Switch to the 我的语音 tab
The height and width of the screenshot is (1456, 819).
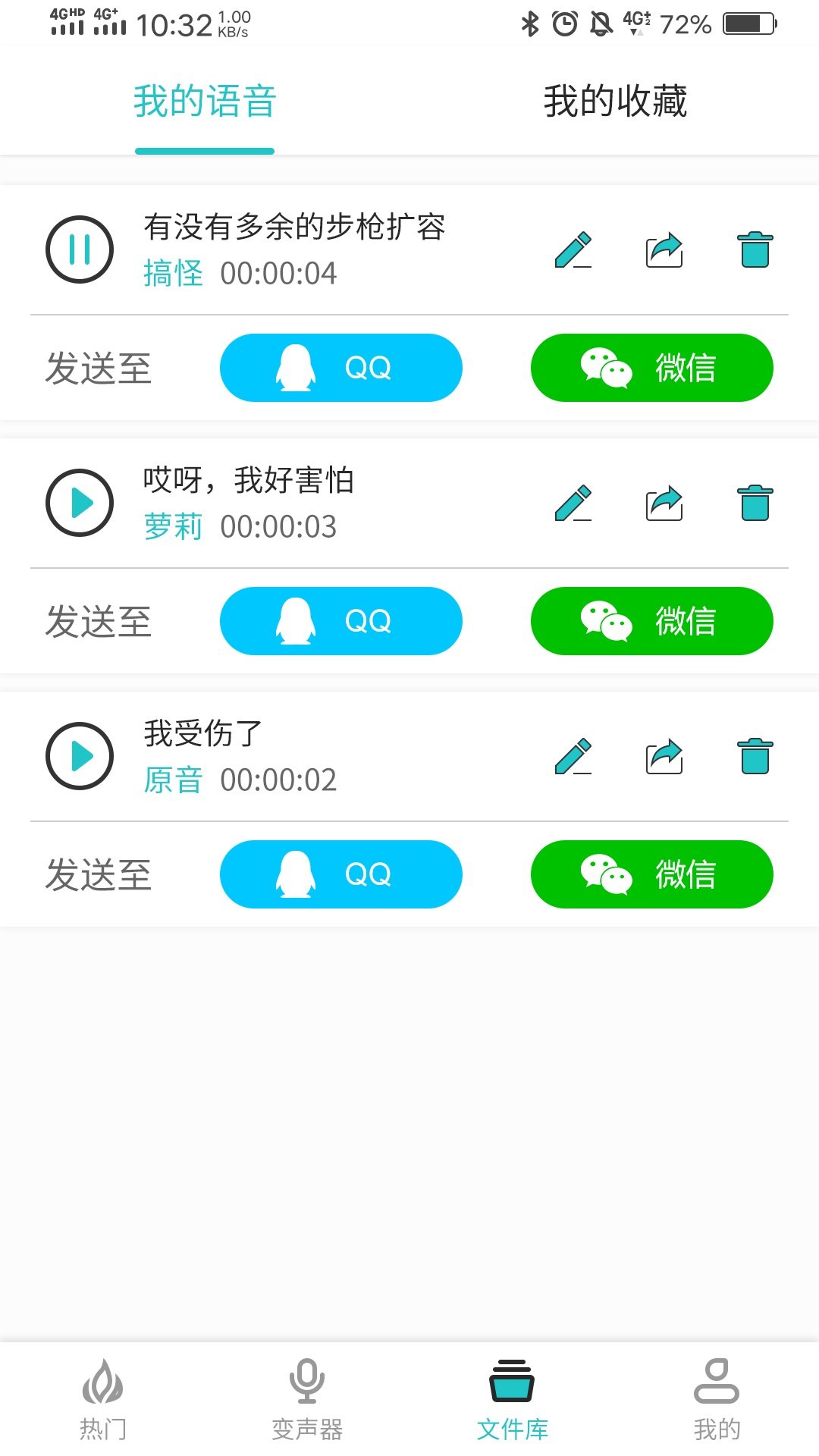[x=204, y=101]
